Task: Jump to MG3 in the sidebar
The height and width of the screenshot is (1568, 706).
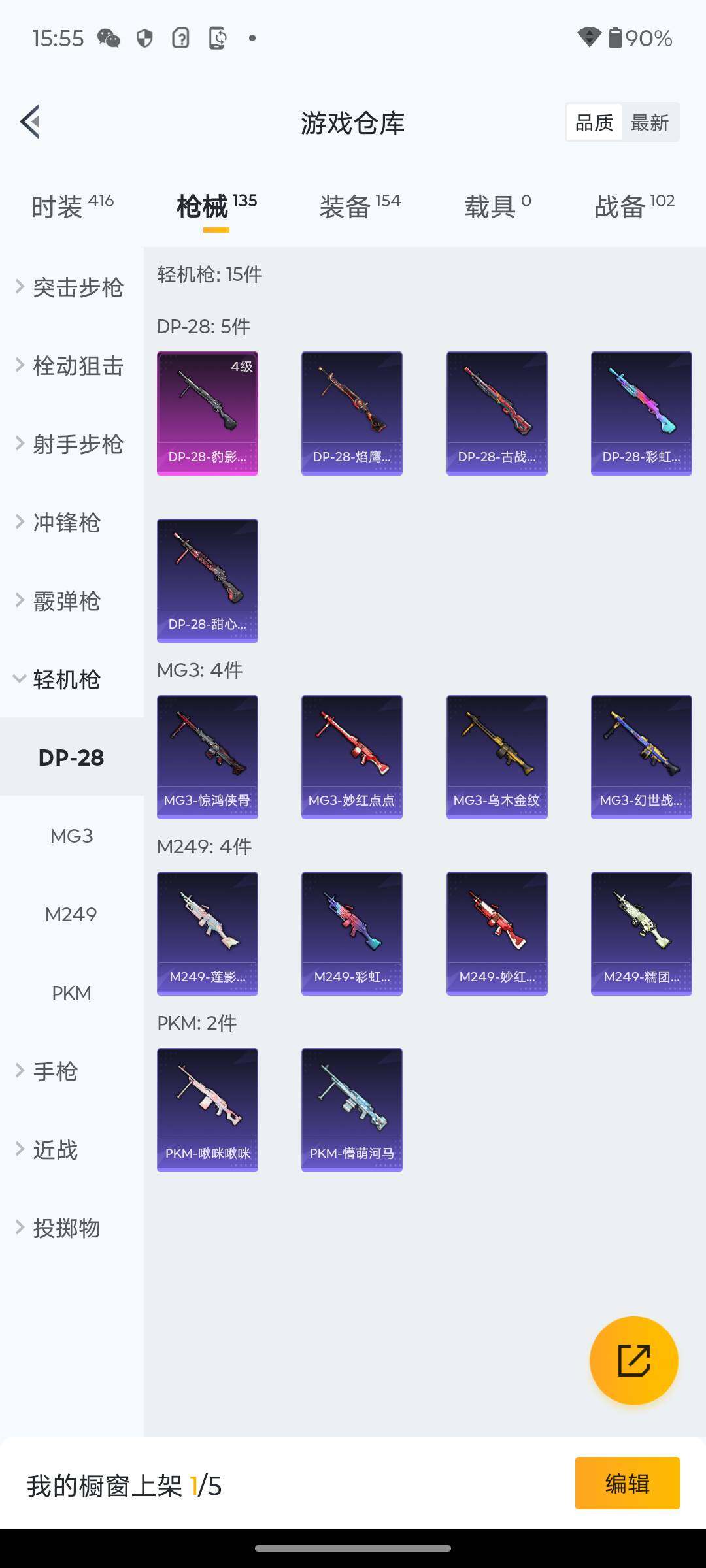Action: [72, 836]
